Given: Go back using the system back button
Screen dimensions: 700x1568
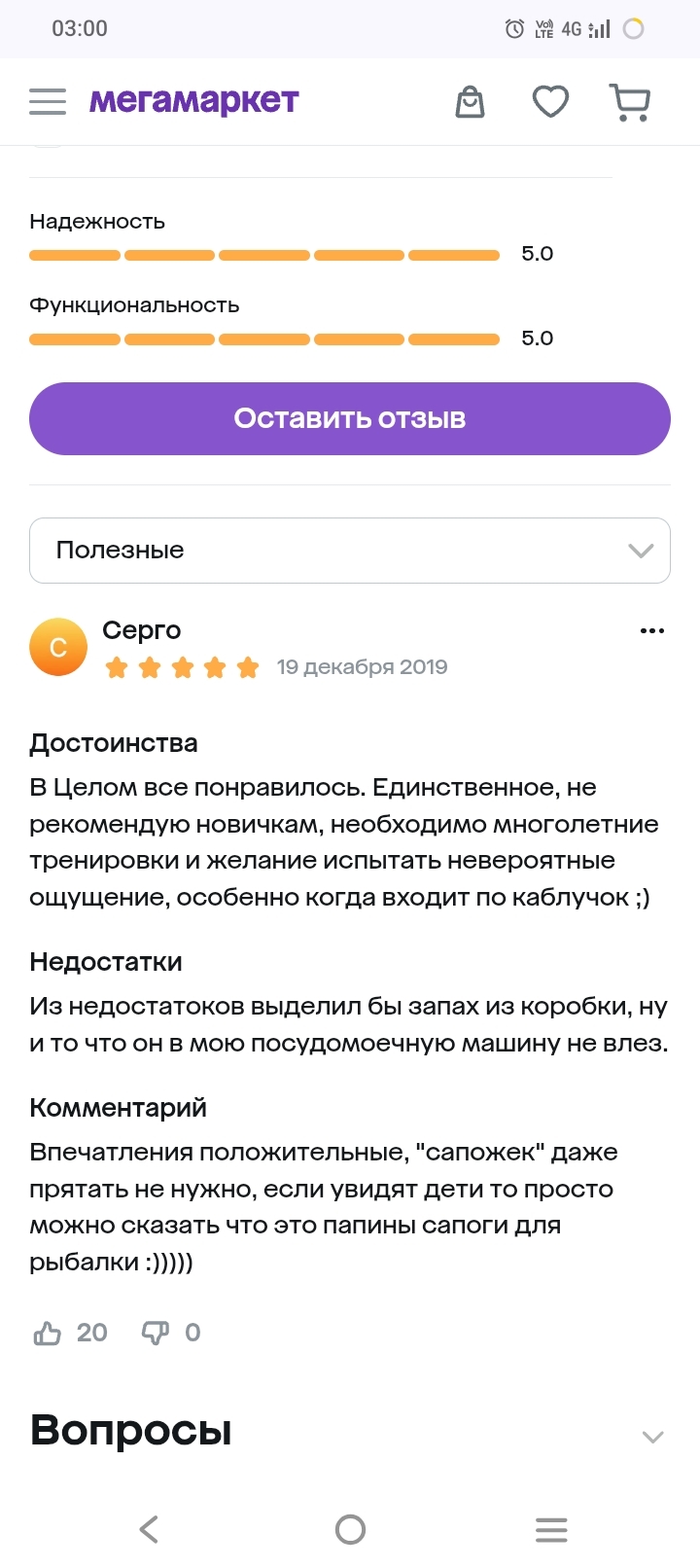Looking at the screenshot, I should tap(149, 1529).
